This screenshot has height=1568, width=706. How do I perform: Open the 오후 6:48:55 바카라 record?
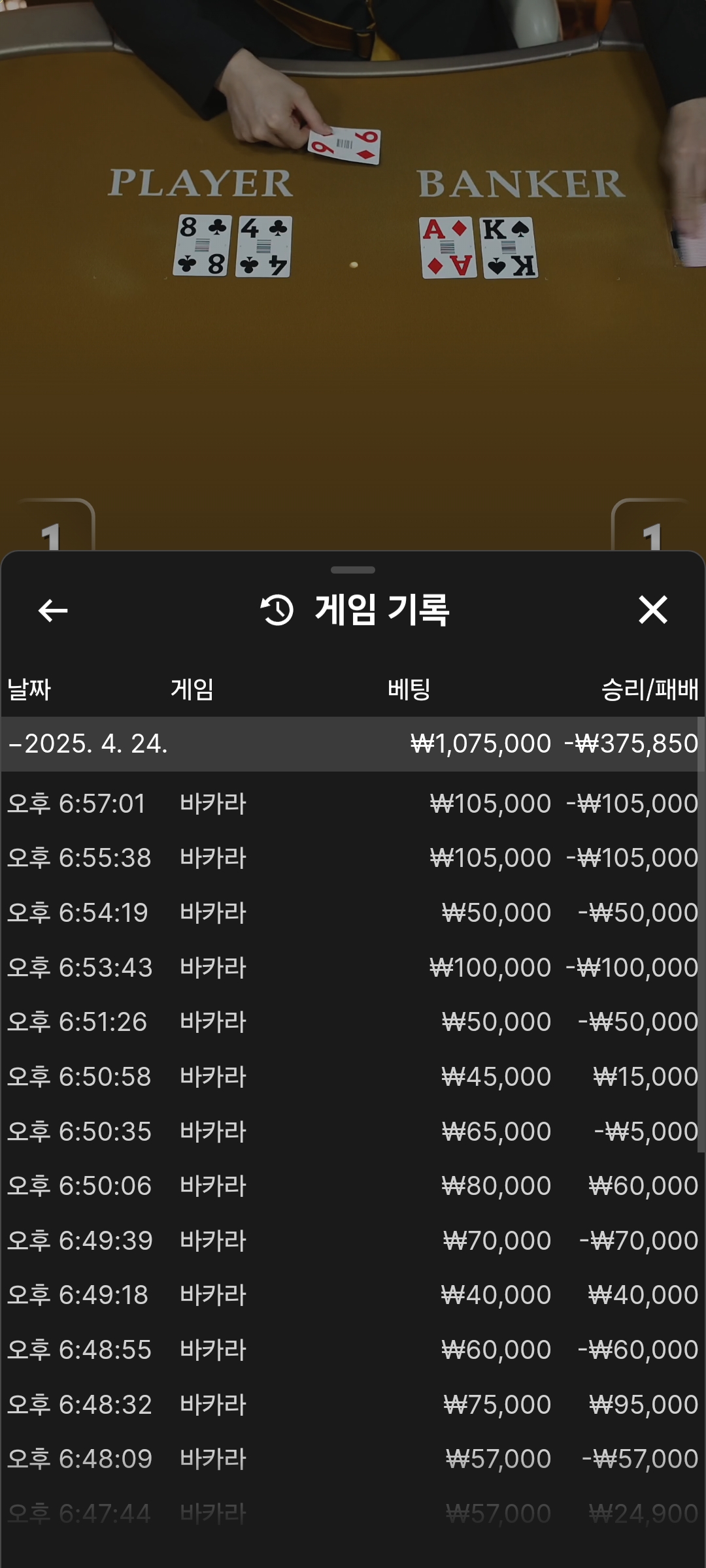click(353, 1350)
